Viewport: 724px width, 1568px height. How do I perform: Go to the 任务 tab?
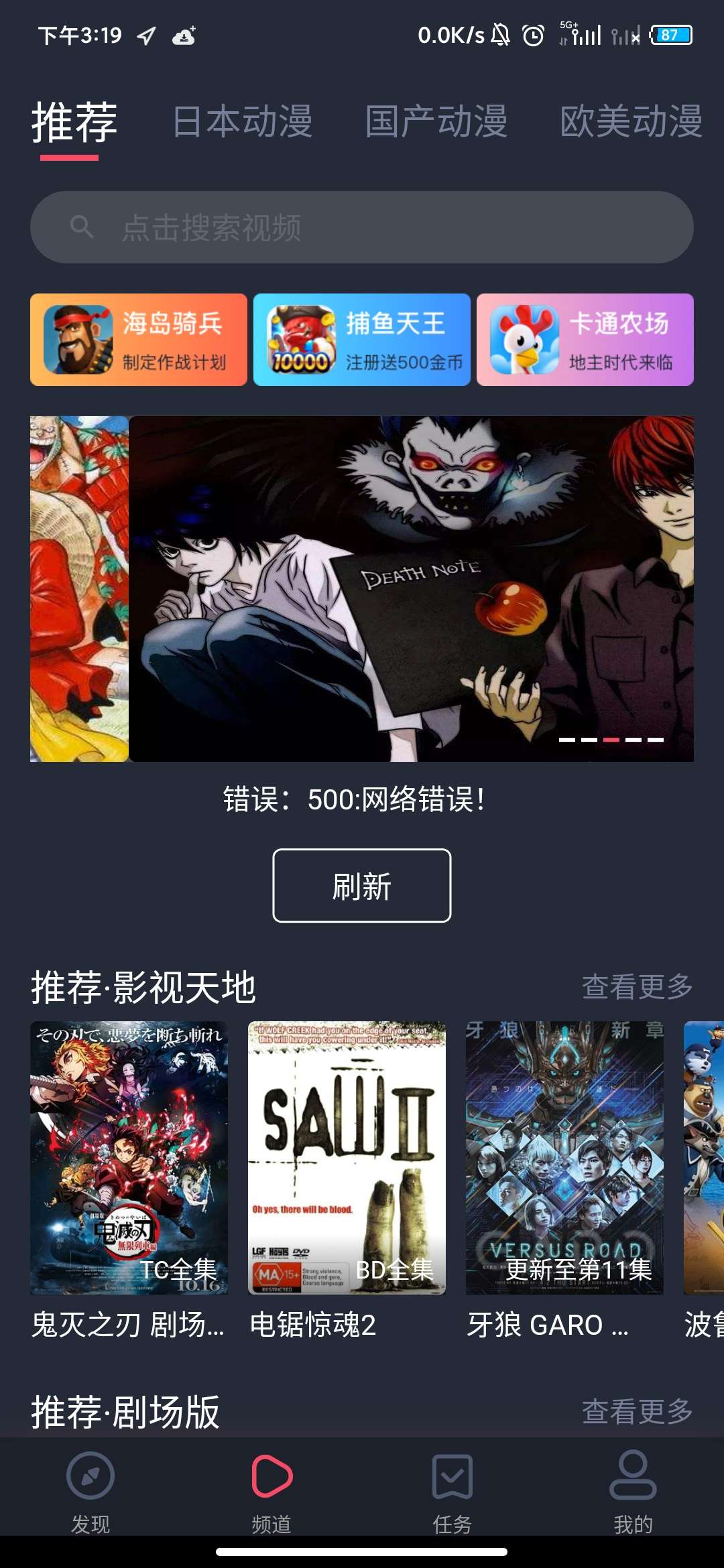click(452, 1492)
